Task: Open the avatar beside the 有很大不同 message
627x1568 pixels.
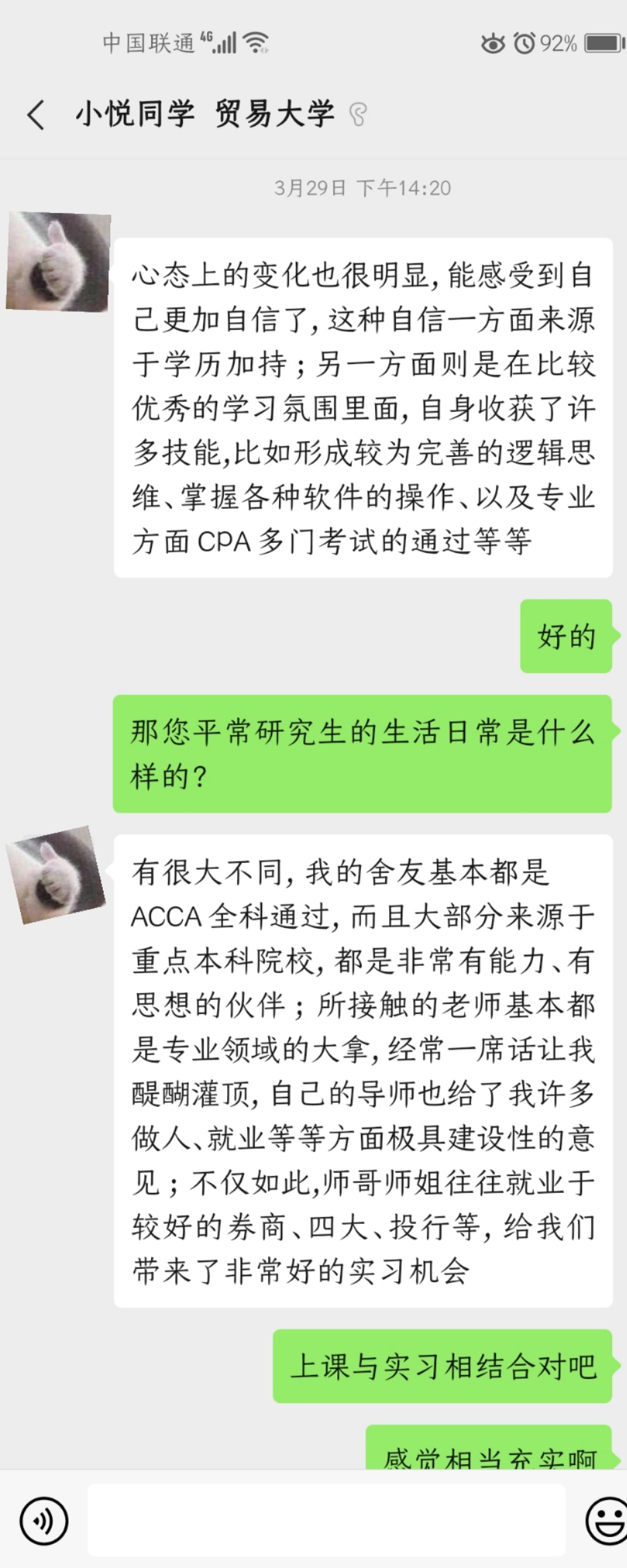Action: pyautogui.click(x=56, y=874)
